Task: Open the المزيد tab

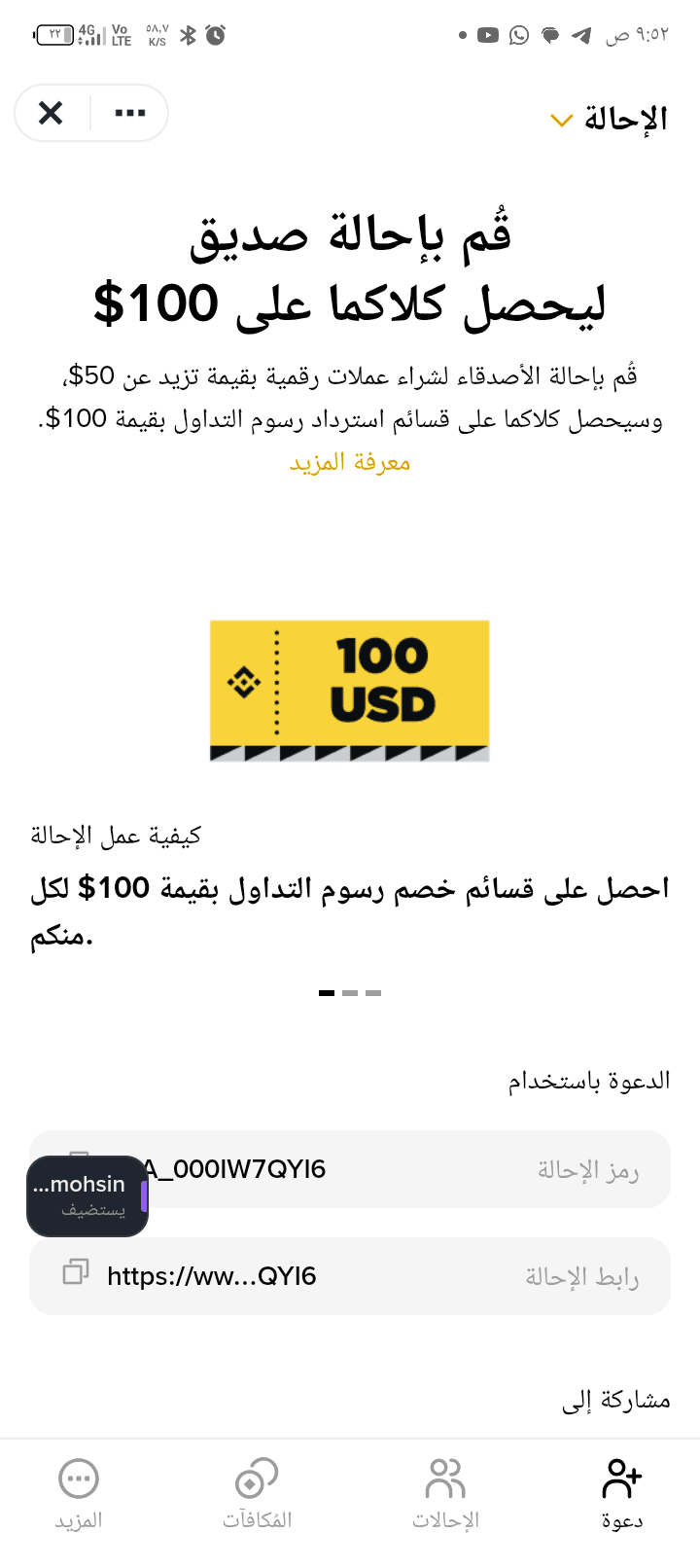Action: [x=79, y=1493]
